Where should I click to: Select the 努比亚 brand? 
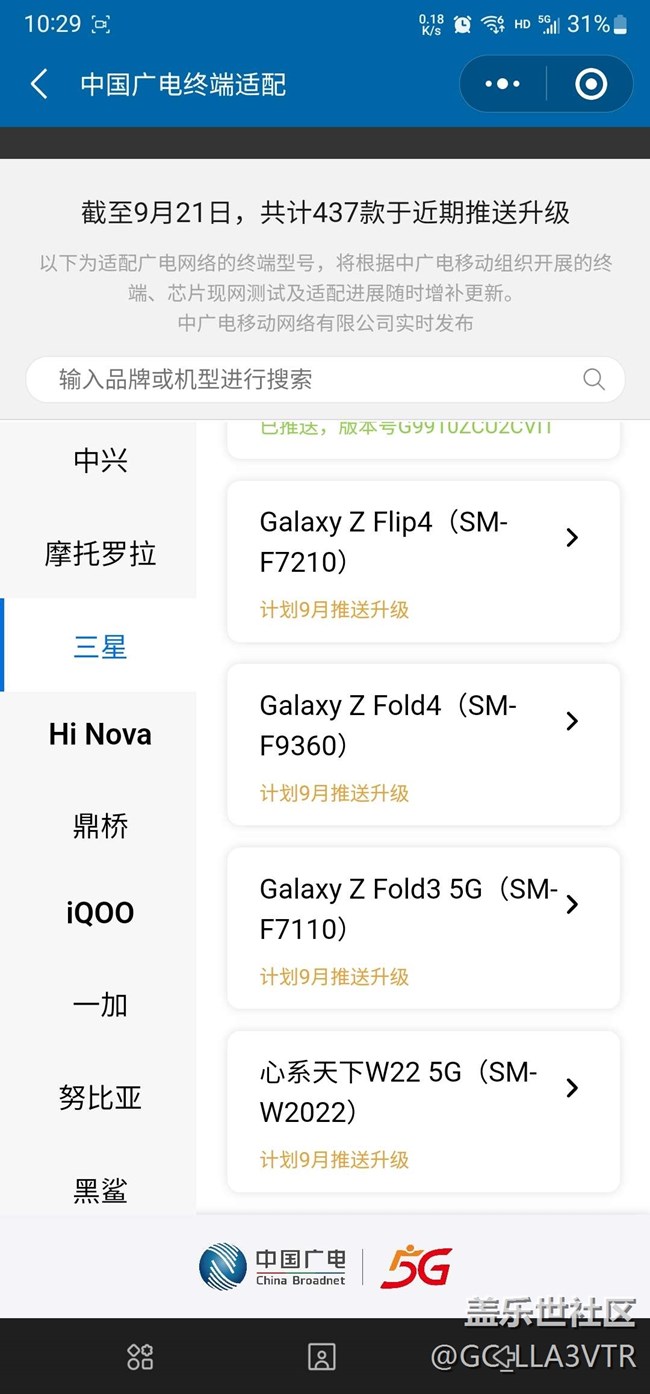click(100, 1097)
